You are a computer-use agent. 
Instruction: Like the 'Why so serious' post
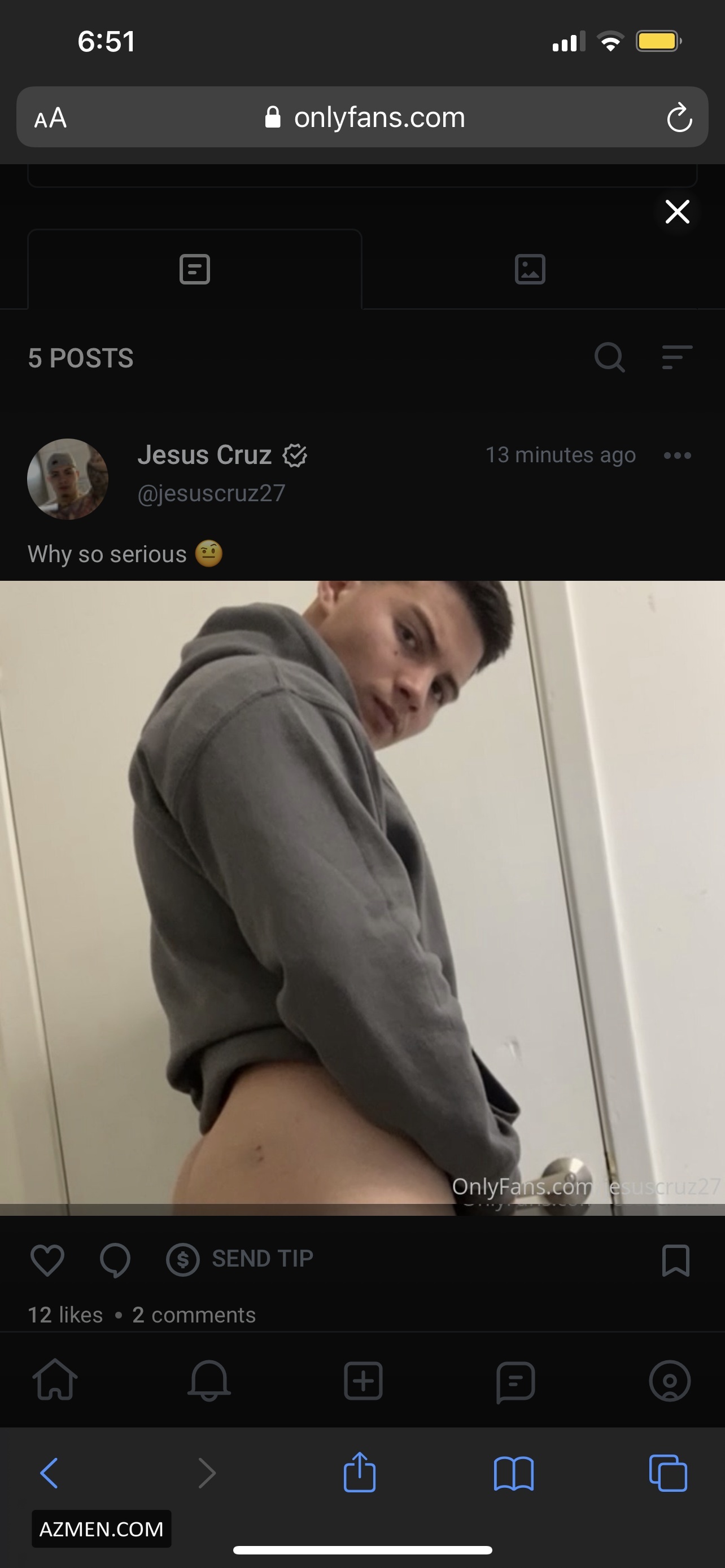pos(47,1259)
